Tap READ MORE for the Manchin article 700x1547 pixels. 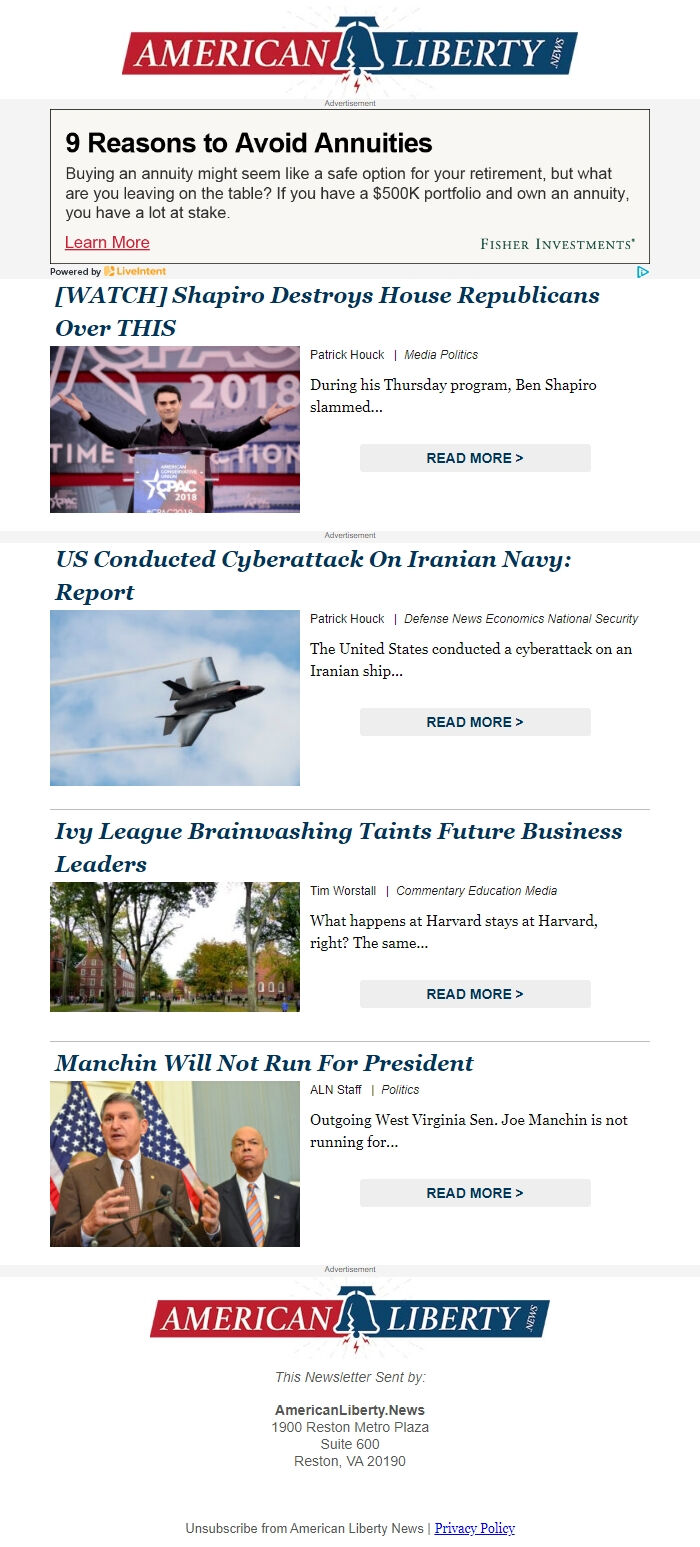(x=475, y=1193)
